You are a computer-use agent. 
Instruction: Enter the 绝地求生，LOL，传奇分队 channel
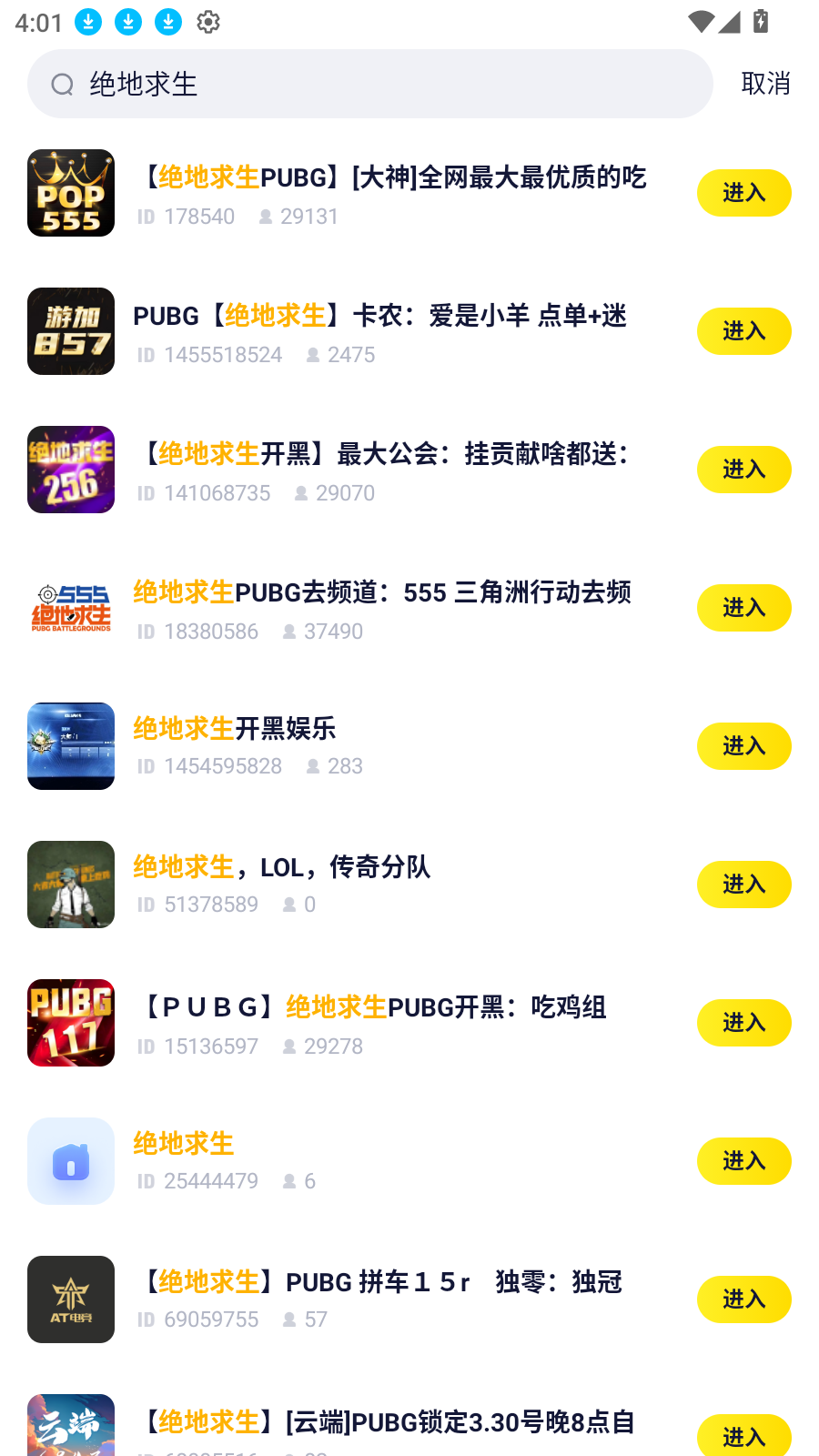point(743,885)
